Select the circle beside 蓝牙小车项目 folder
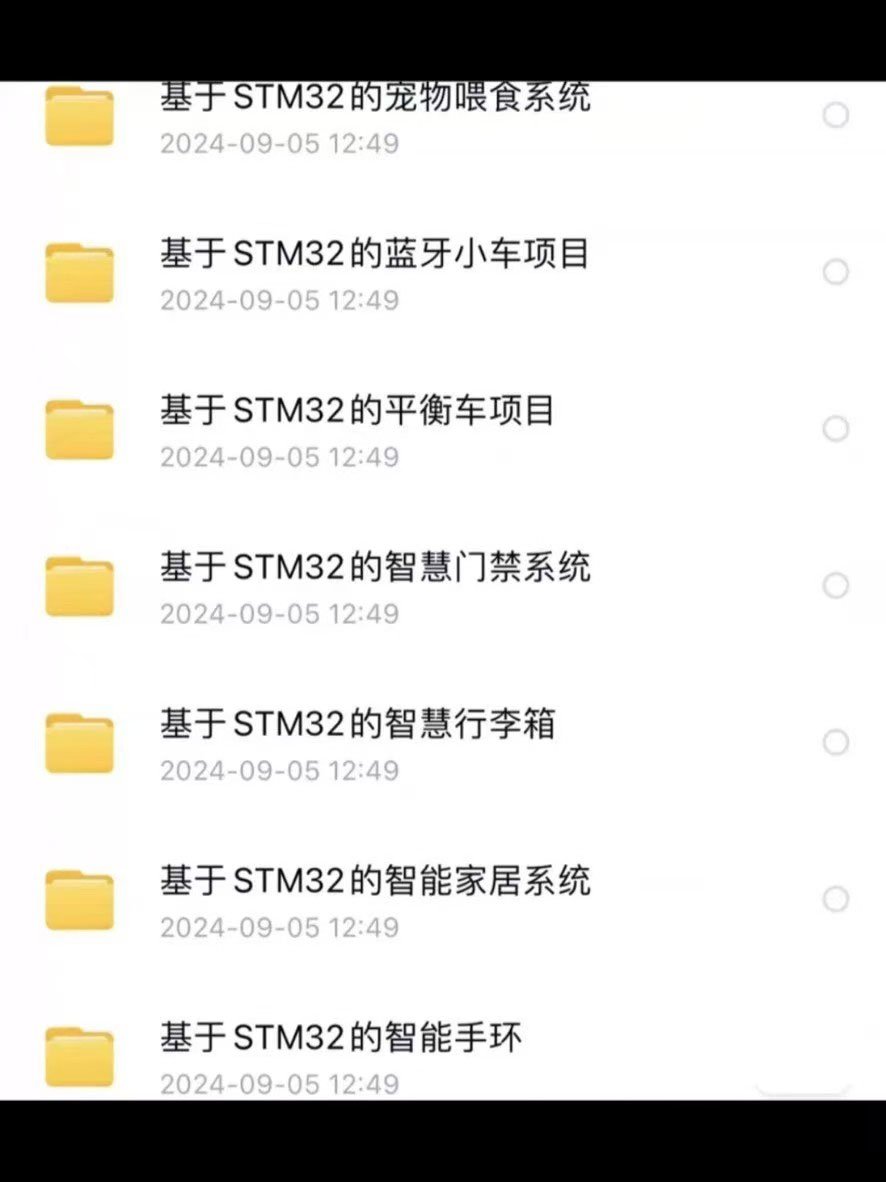The image size is (886, 1182). coord(836,272)
